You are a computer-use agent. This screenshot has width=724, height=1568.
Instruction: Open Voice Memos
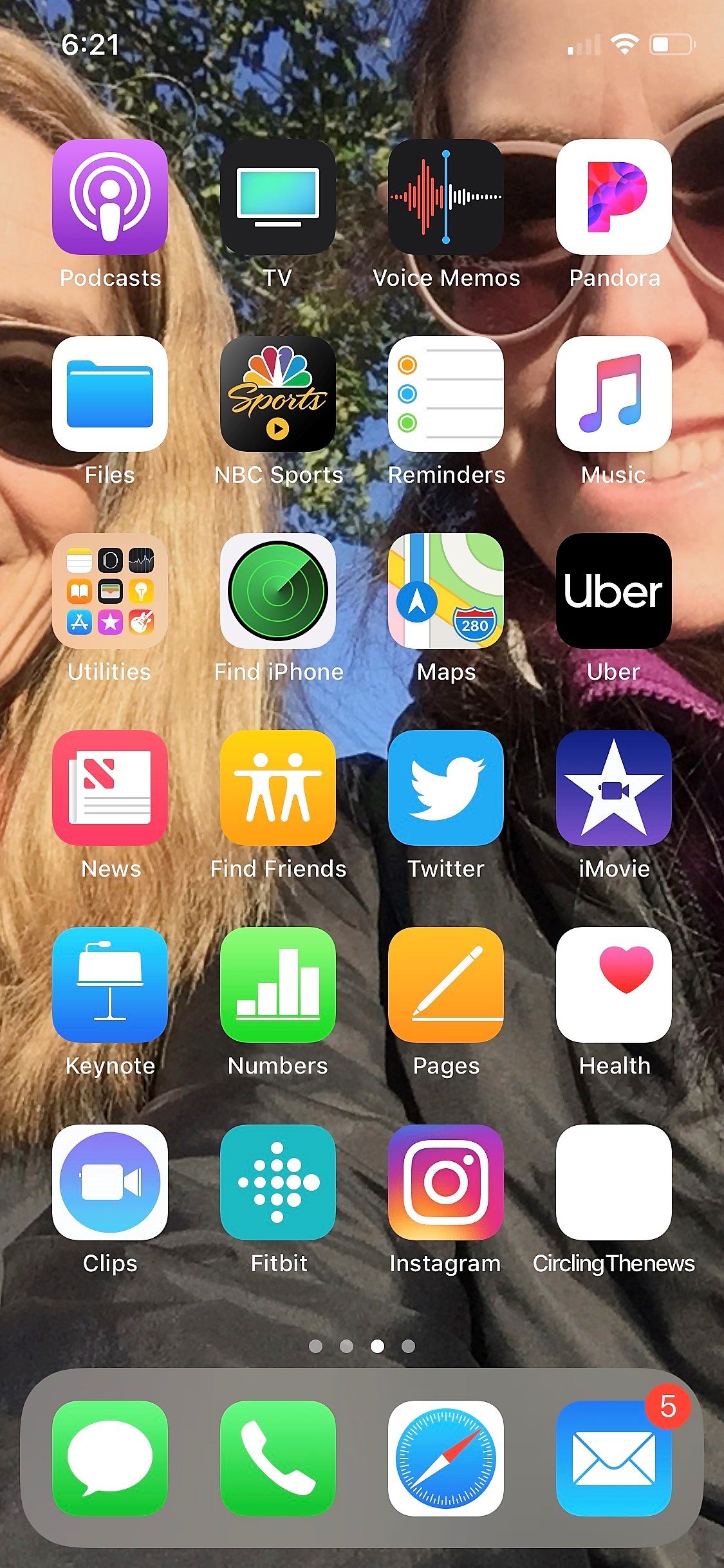[x=446, y=197]
